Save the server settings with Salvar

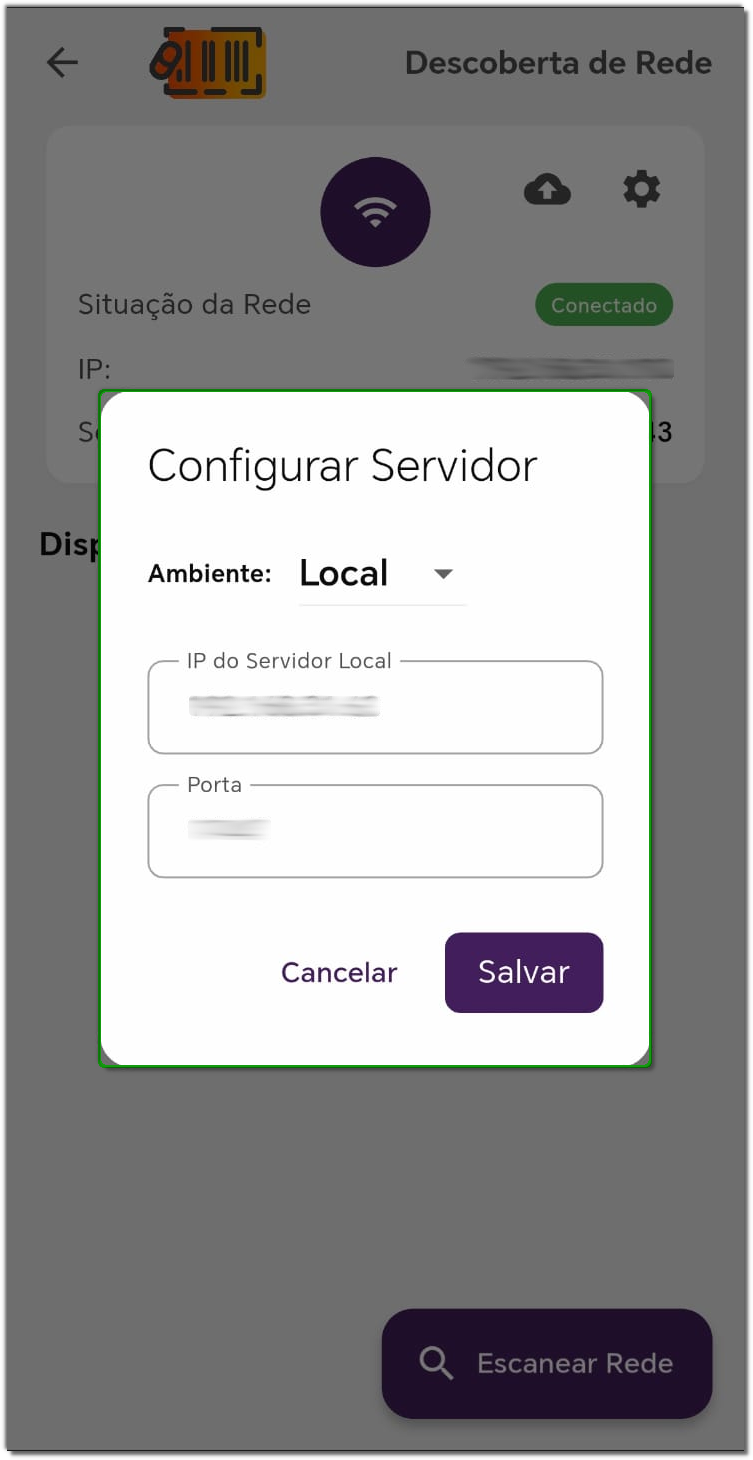[523, 973]
